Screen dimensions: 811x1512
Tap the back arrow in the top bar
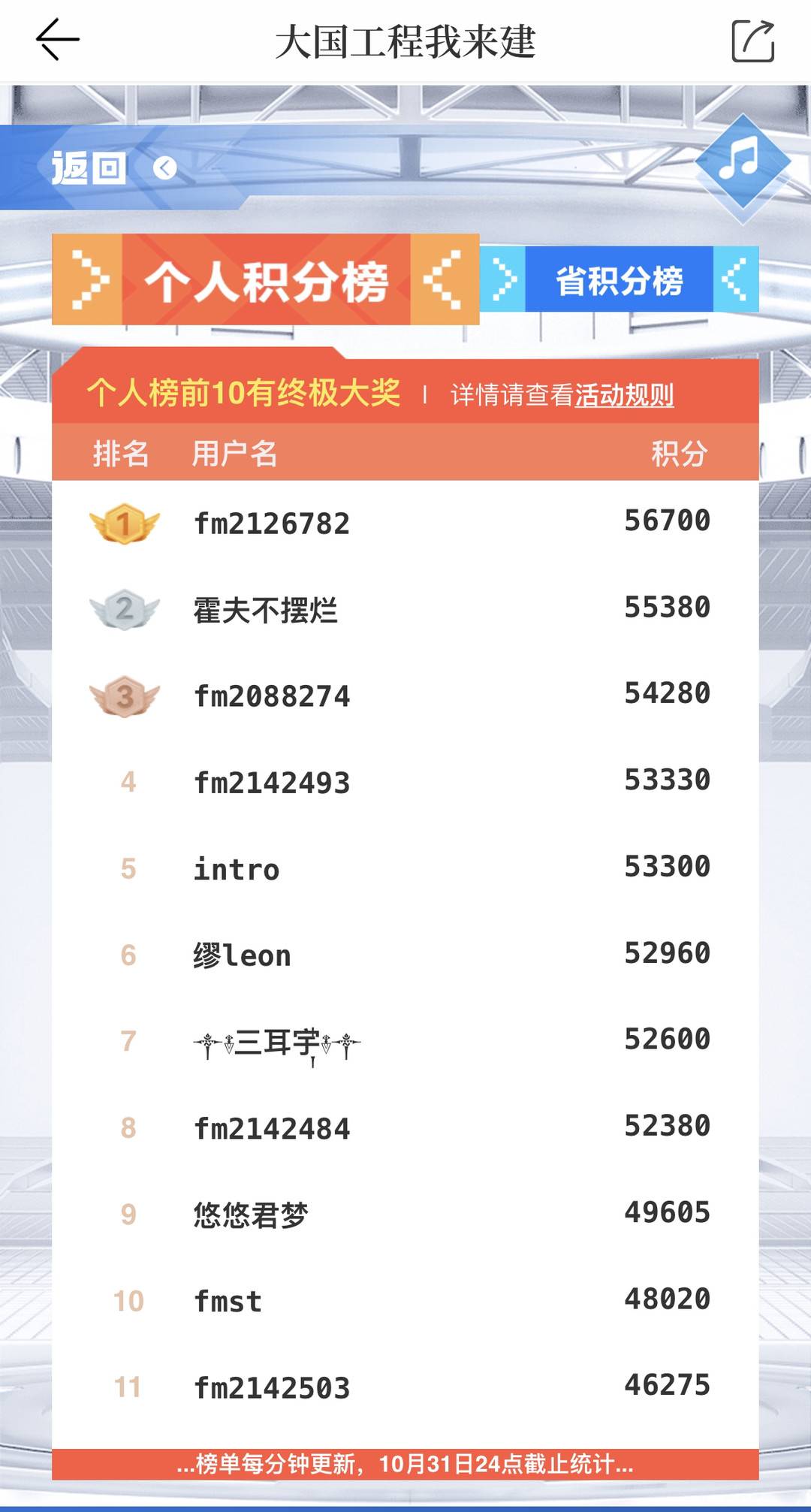[x=57, y=40]
